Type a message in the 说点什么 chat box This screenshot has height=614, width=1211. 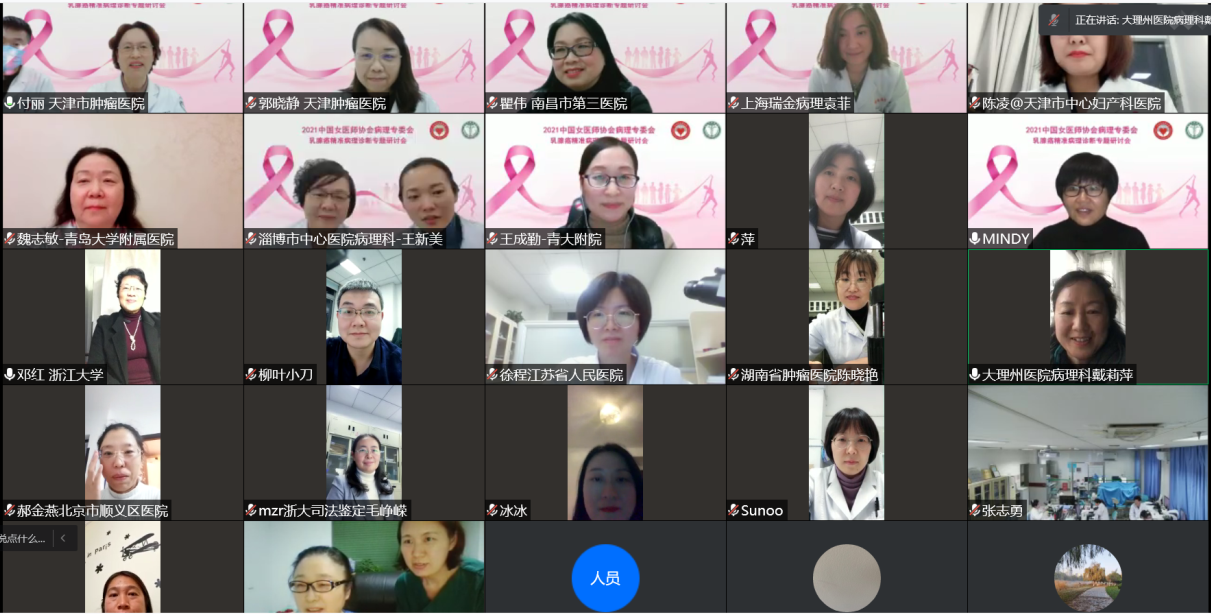pyautogui.click(x=24, y=538)
